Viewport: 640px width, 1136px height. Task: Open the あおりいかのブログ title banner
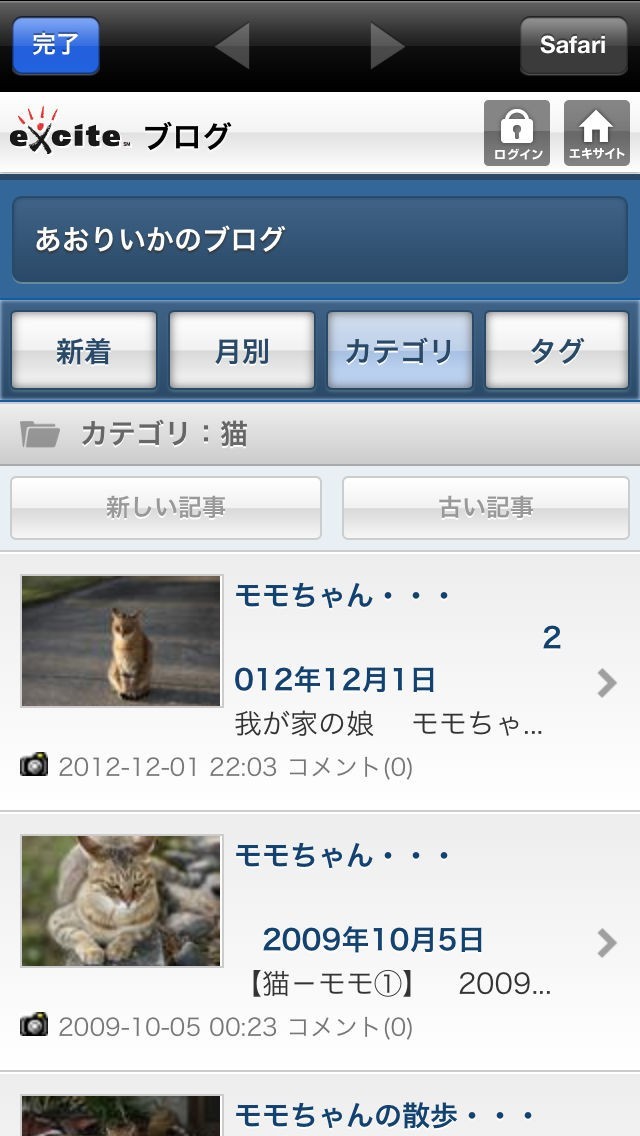tap(320, 240)
